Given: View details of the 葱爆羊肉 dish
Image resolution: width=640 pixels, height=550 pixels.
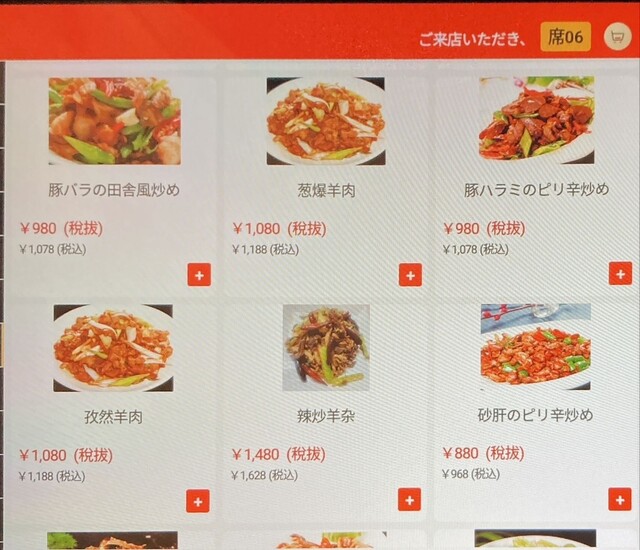Looking at the screenshot, I should (325, 121).
